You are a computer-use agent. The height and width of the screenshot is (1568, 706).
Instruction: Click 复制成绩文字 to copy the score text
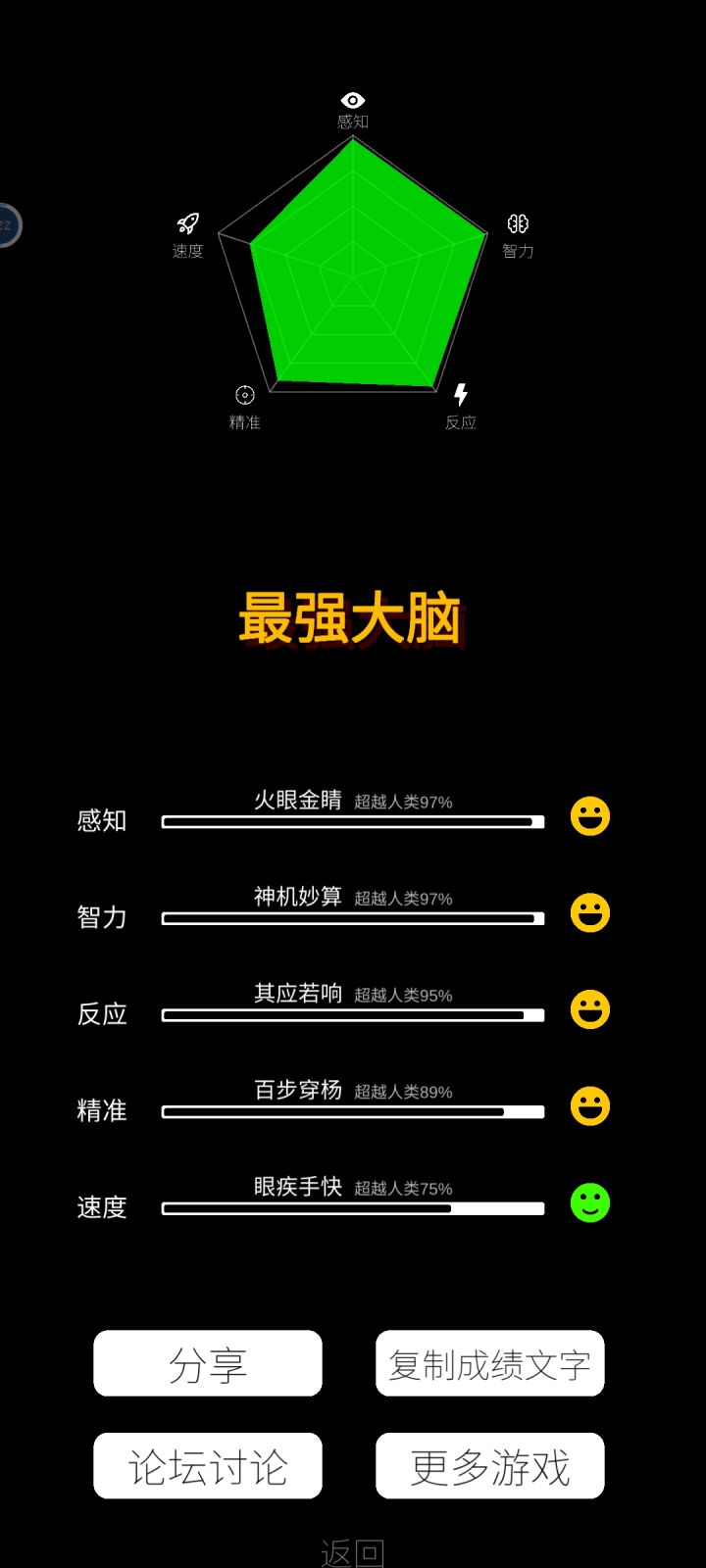click(x=489, y=1363)
